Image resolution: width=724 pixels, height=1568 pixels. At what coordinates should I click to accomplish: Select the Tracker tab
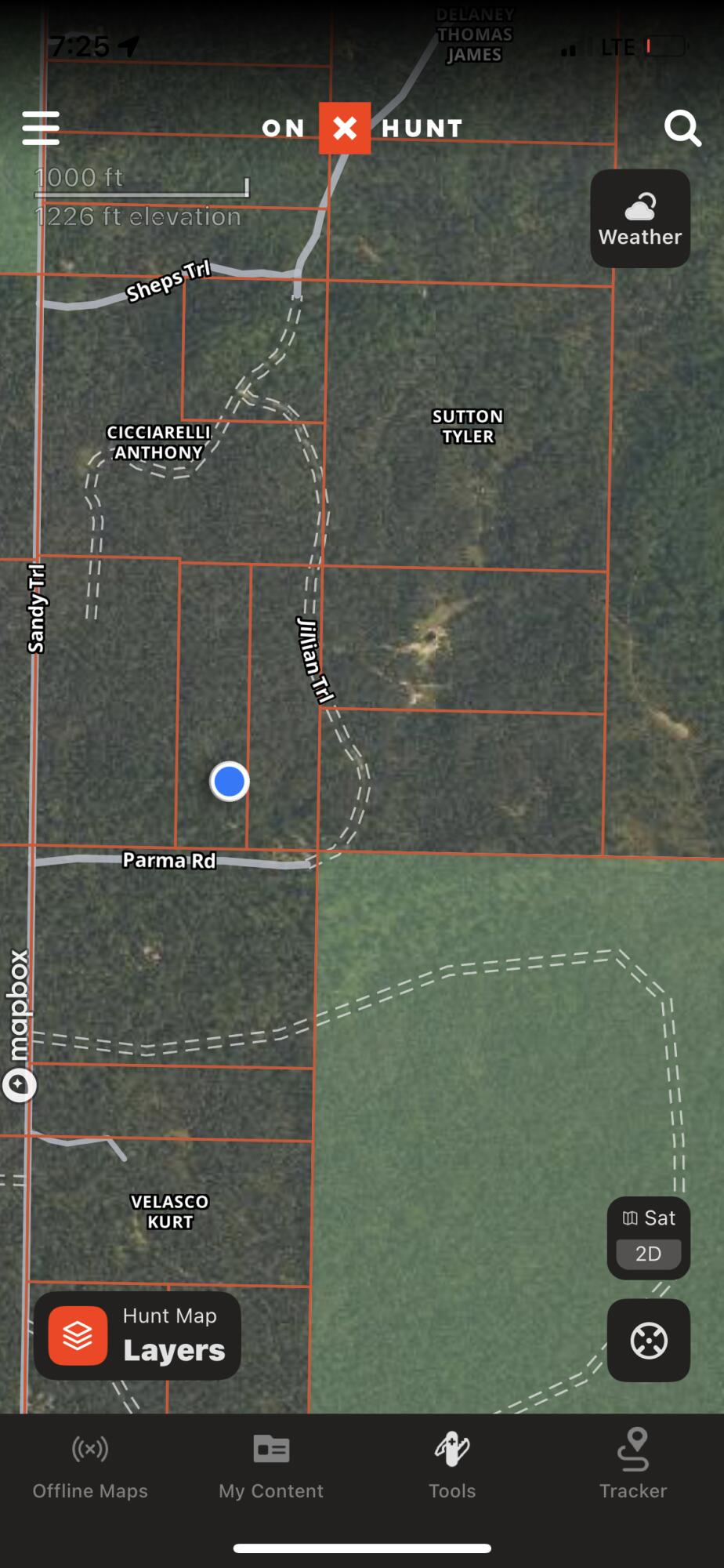tap(633, 1466)
